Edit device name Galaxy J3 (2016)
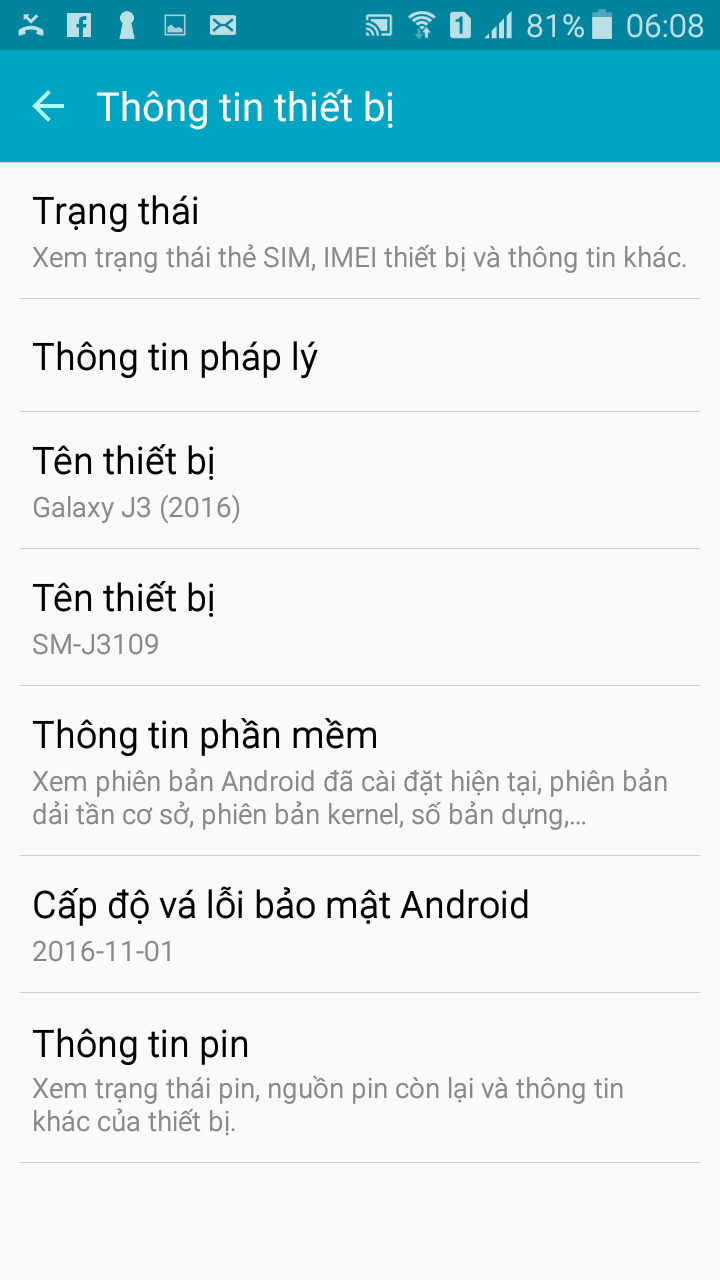This screenshot has height=1280, width=720. click(360, 481)
